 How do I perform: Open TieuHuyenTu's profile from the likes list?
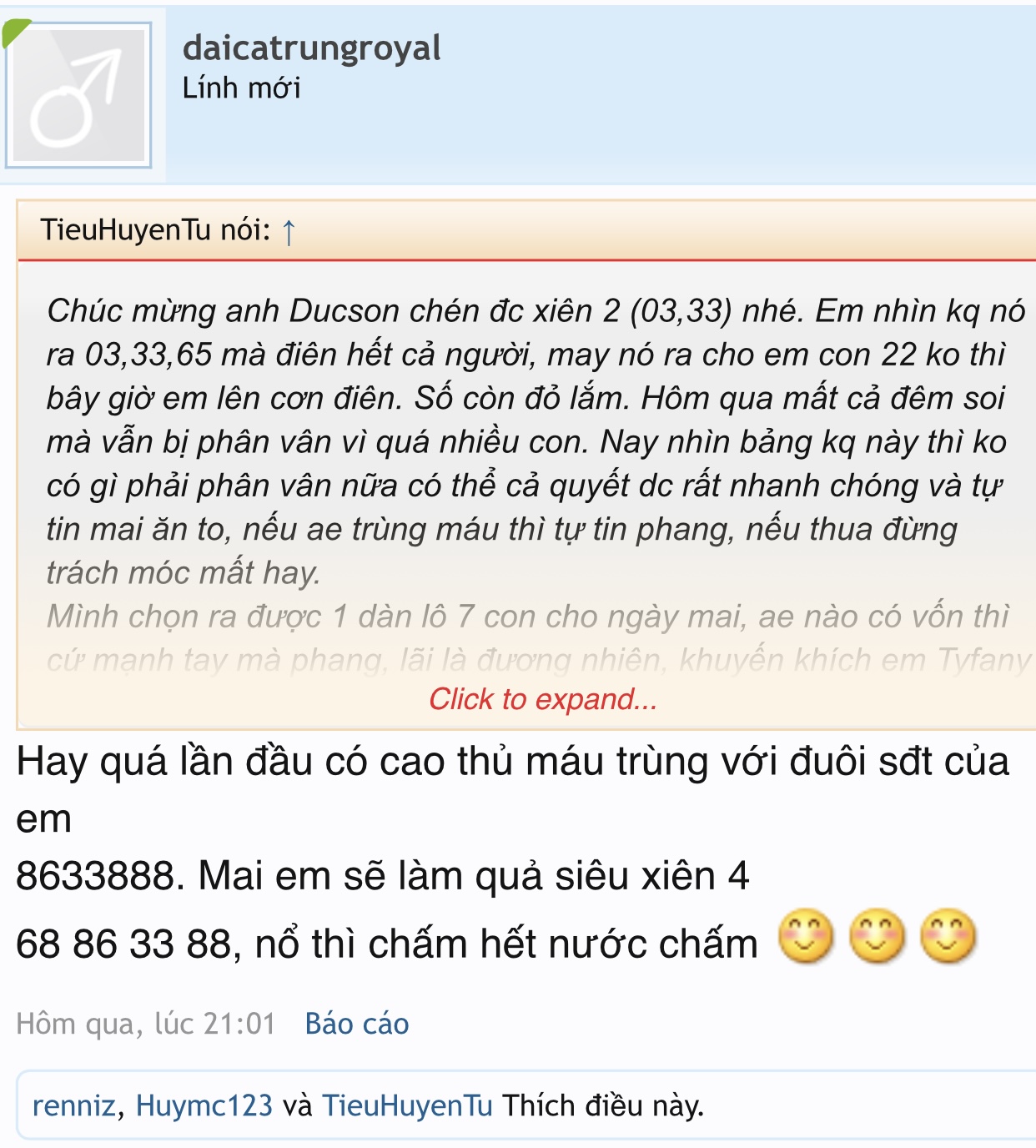point(407,1105)
